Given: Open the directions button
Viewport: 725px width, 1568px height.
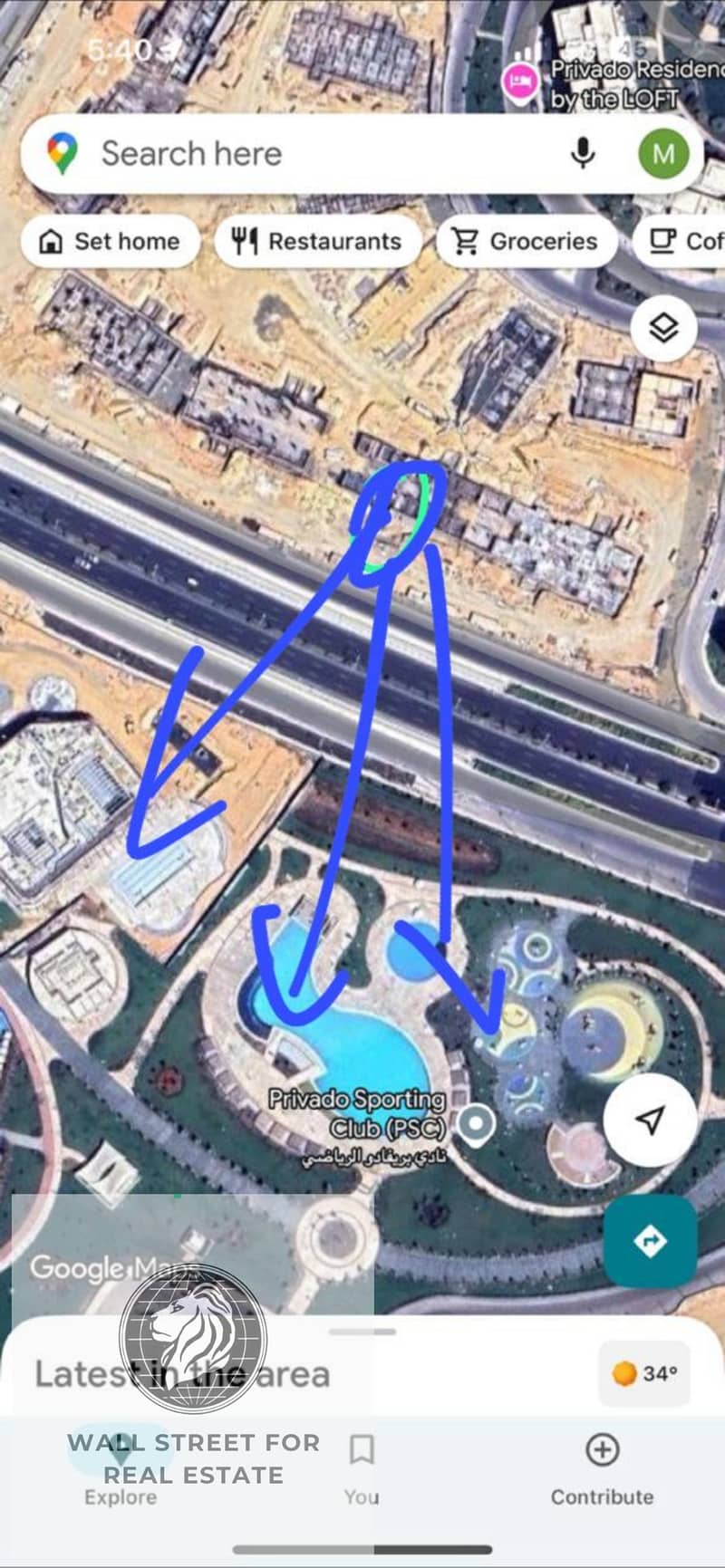Looking at the screenshot, I should pos(650,1241).
